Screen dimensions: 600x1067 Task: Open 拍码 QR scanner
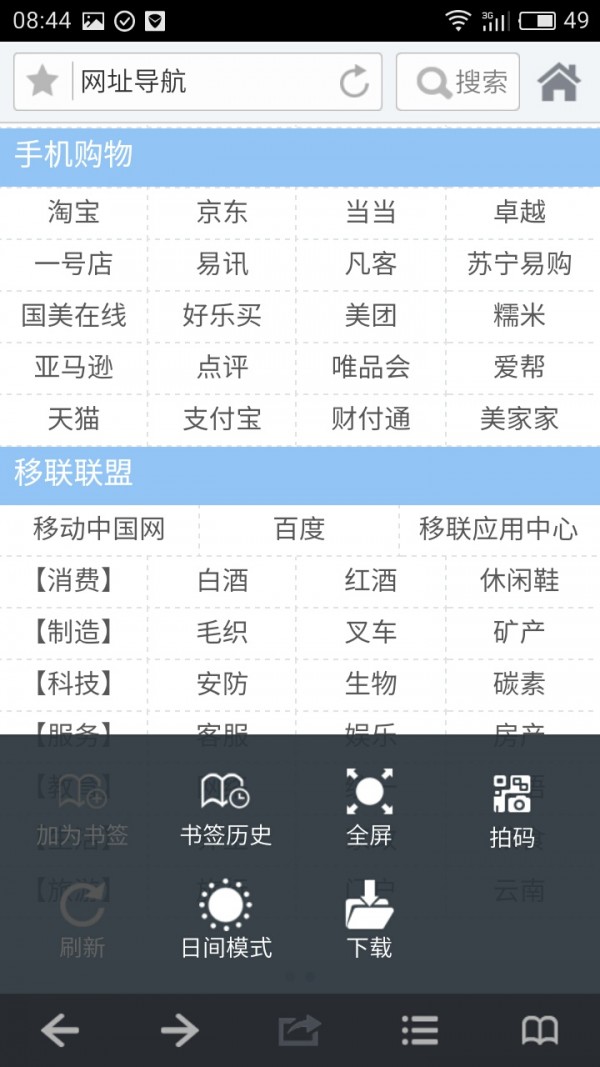[x=512, y=810]
